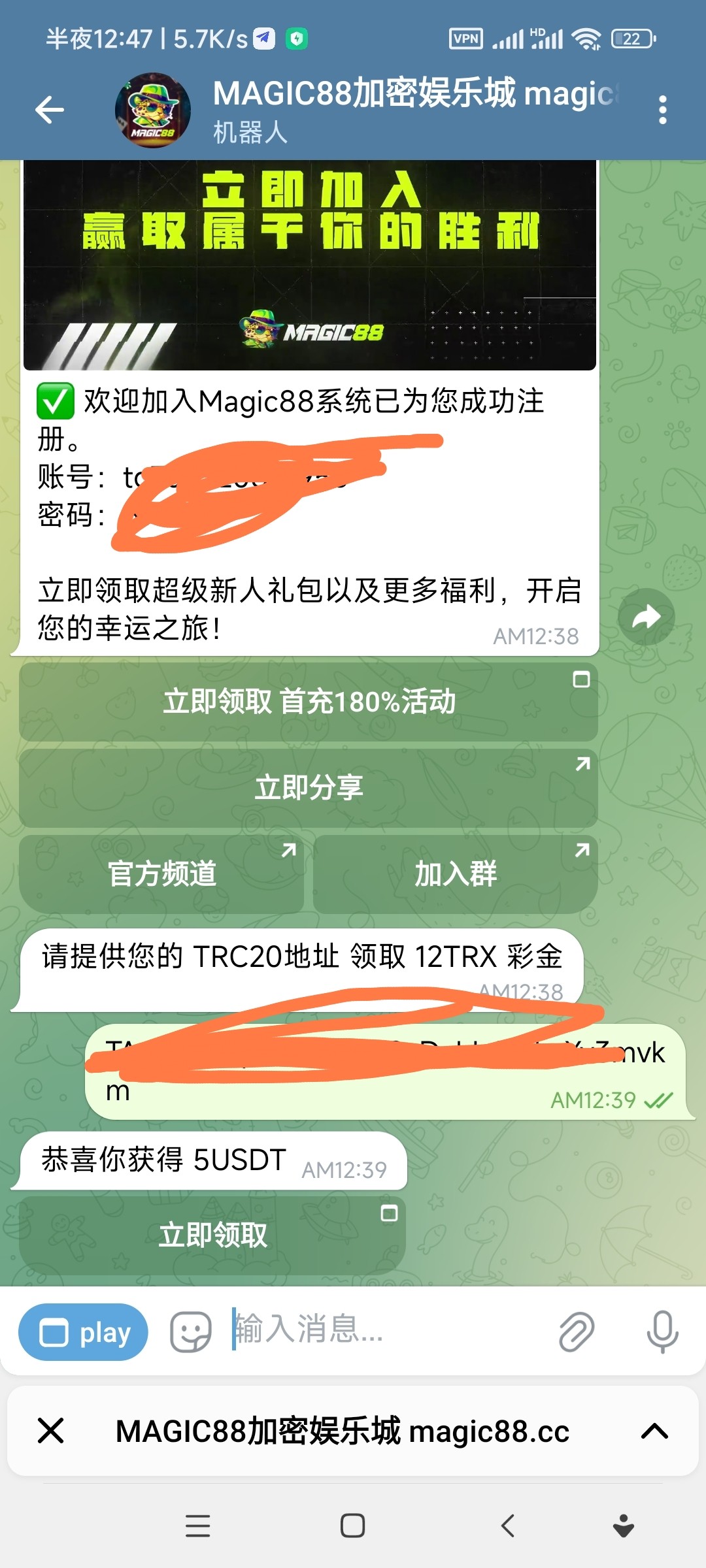Expand the magic88.cc panel with chevron

point(654,1431)
